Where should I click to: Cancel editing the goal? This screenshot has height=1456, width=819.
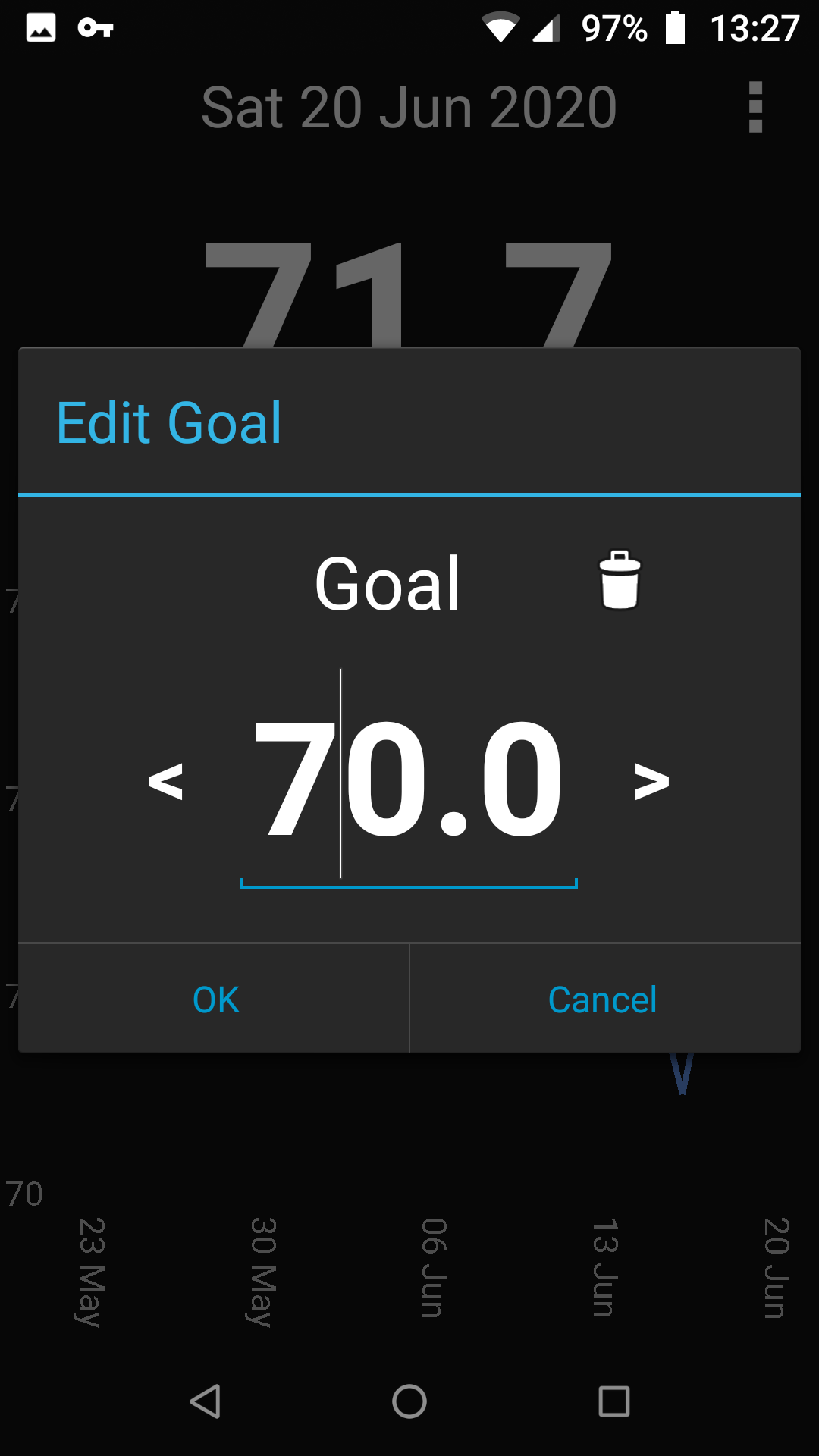(x=603, y=999)
